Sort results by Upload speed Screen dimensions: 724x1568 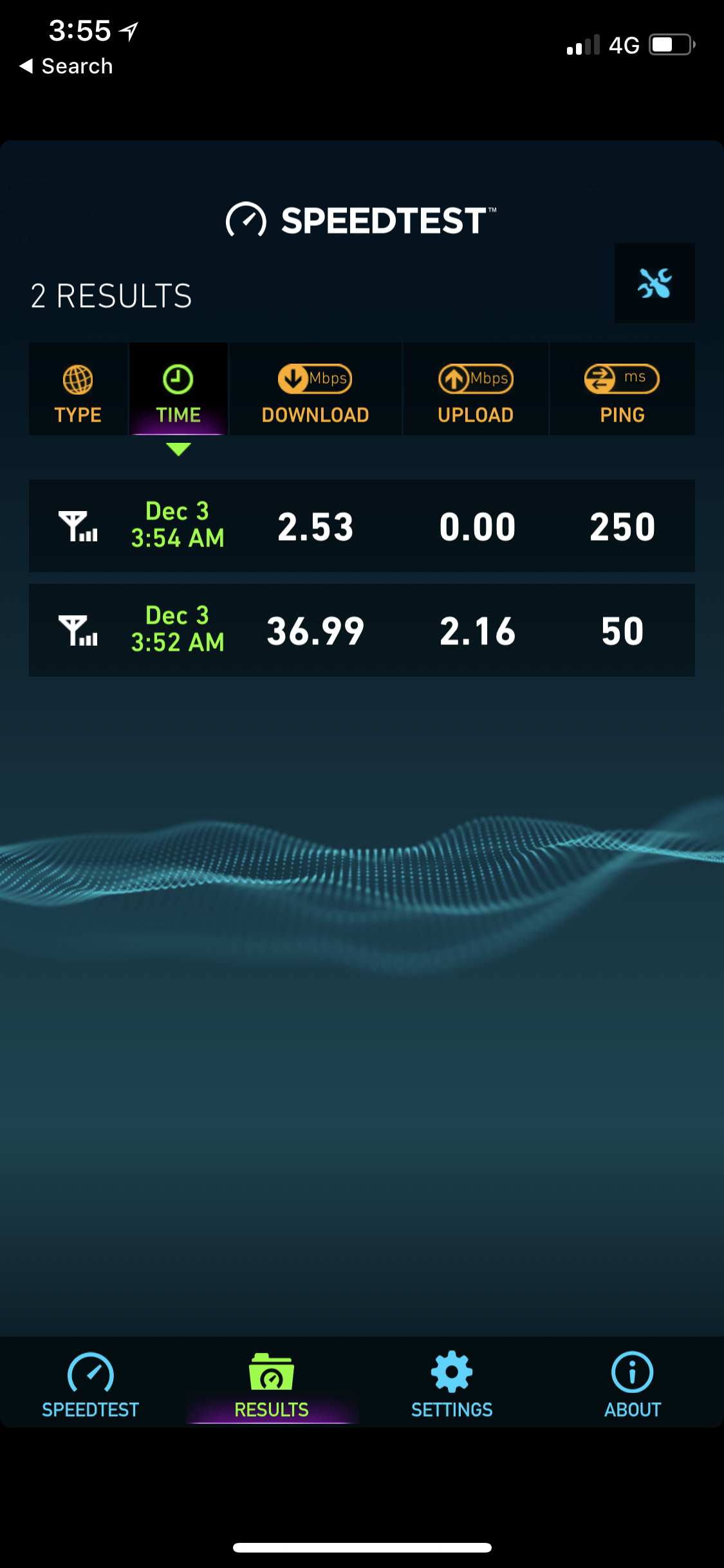click(476, 389)
